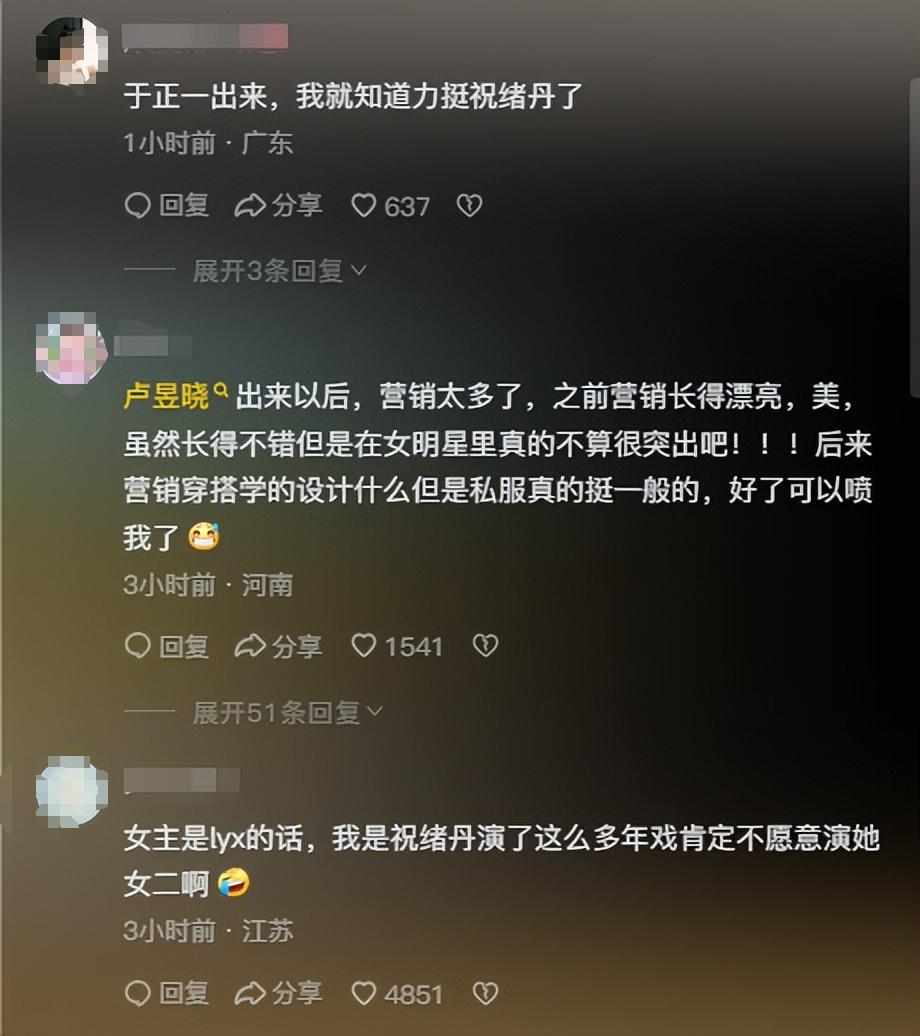Expand the 3 replies (展开3条回复)
This screenshot has width=920, height=1036.
pyautogui.click(x=279, y=271)
